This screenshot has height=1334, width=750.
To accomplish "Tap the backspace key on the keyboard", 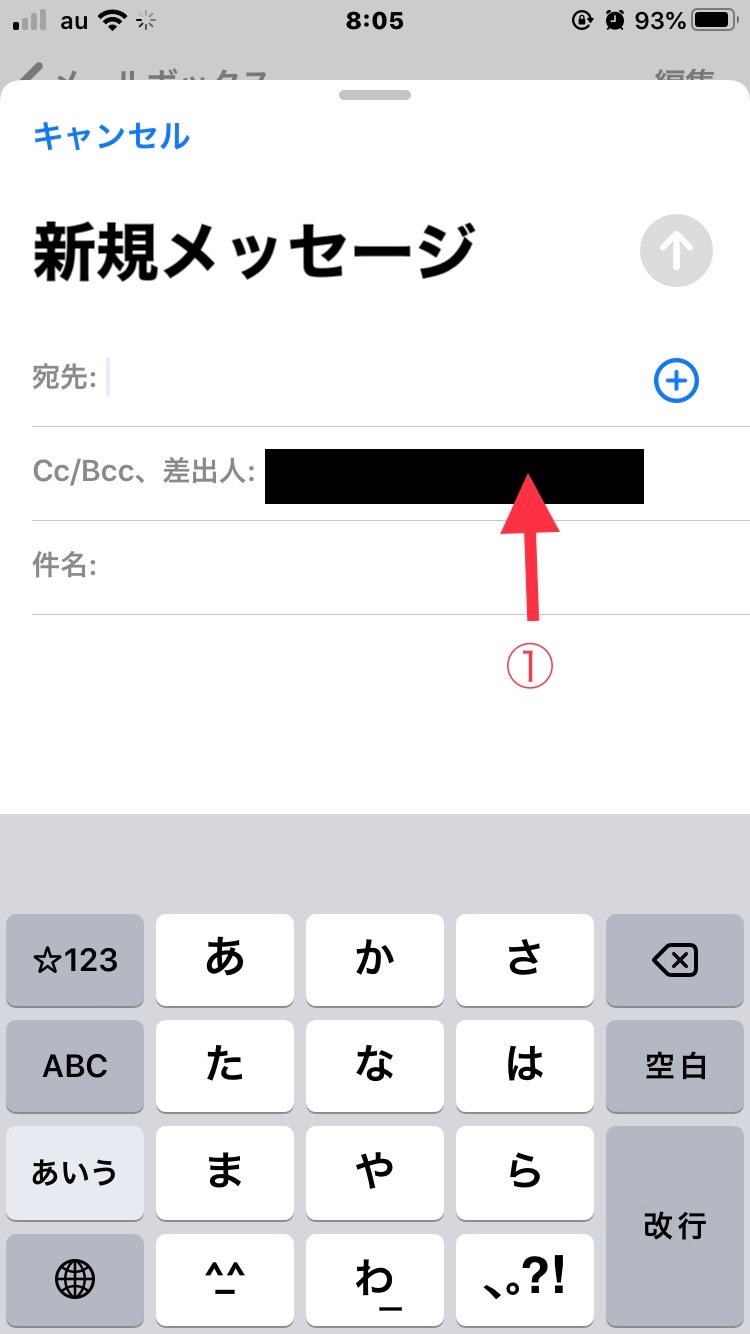I will 674,961.
